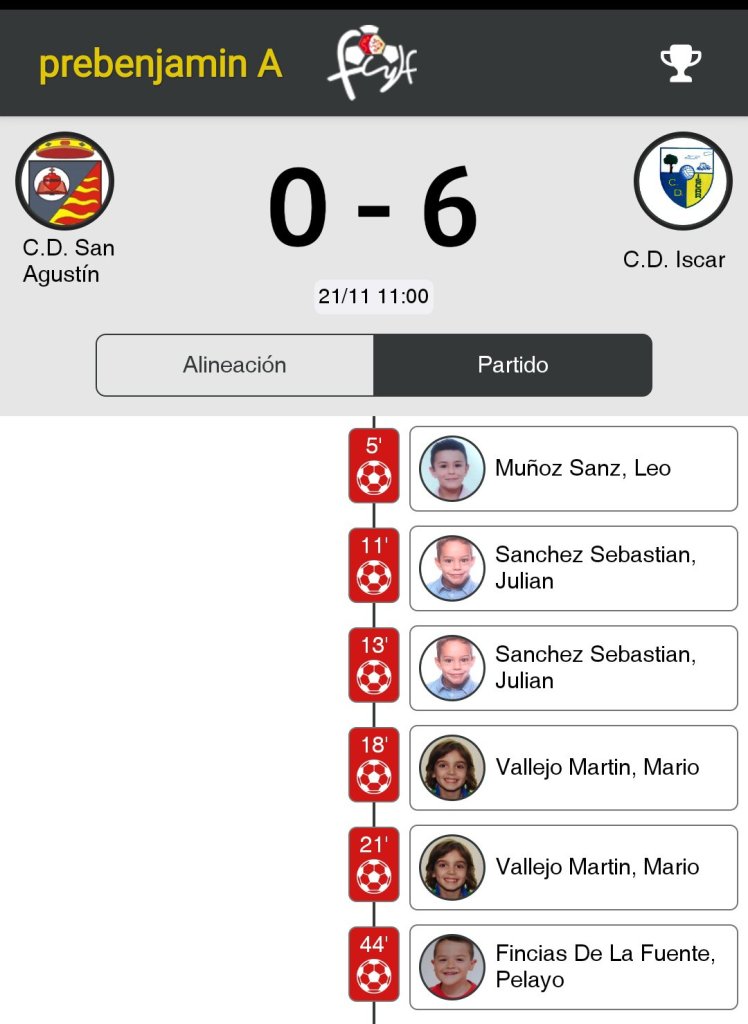This screenshot has height=1024, width=748.
Task: Select the Partido tab
Action: coord(512,365)
